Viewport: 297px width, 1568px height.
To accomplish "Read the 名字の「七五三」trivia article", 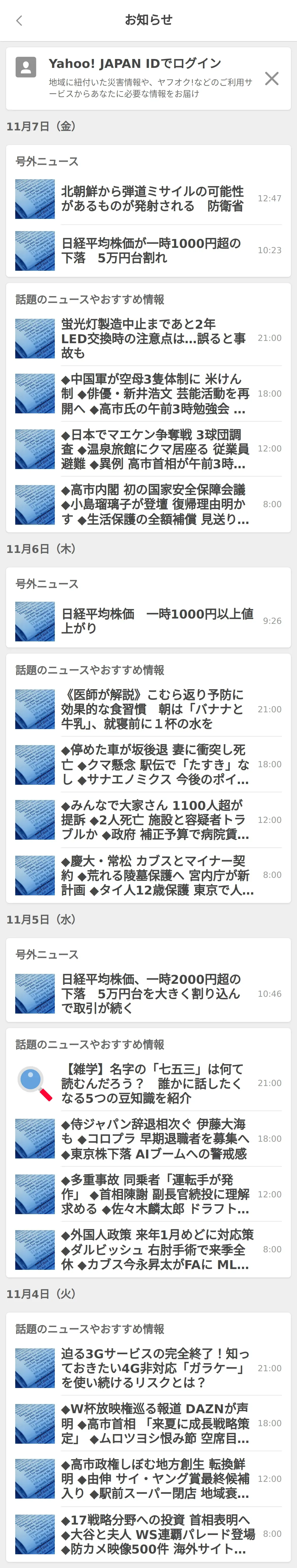I will click(x=152, y=1083).
